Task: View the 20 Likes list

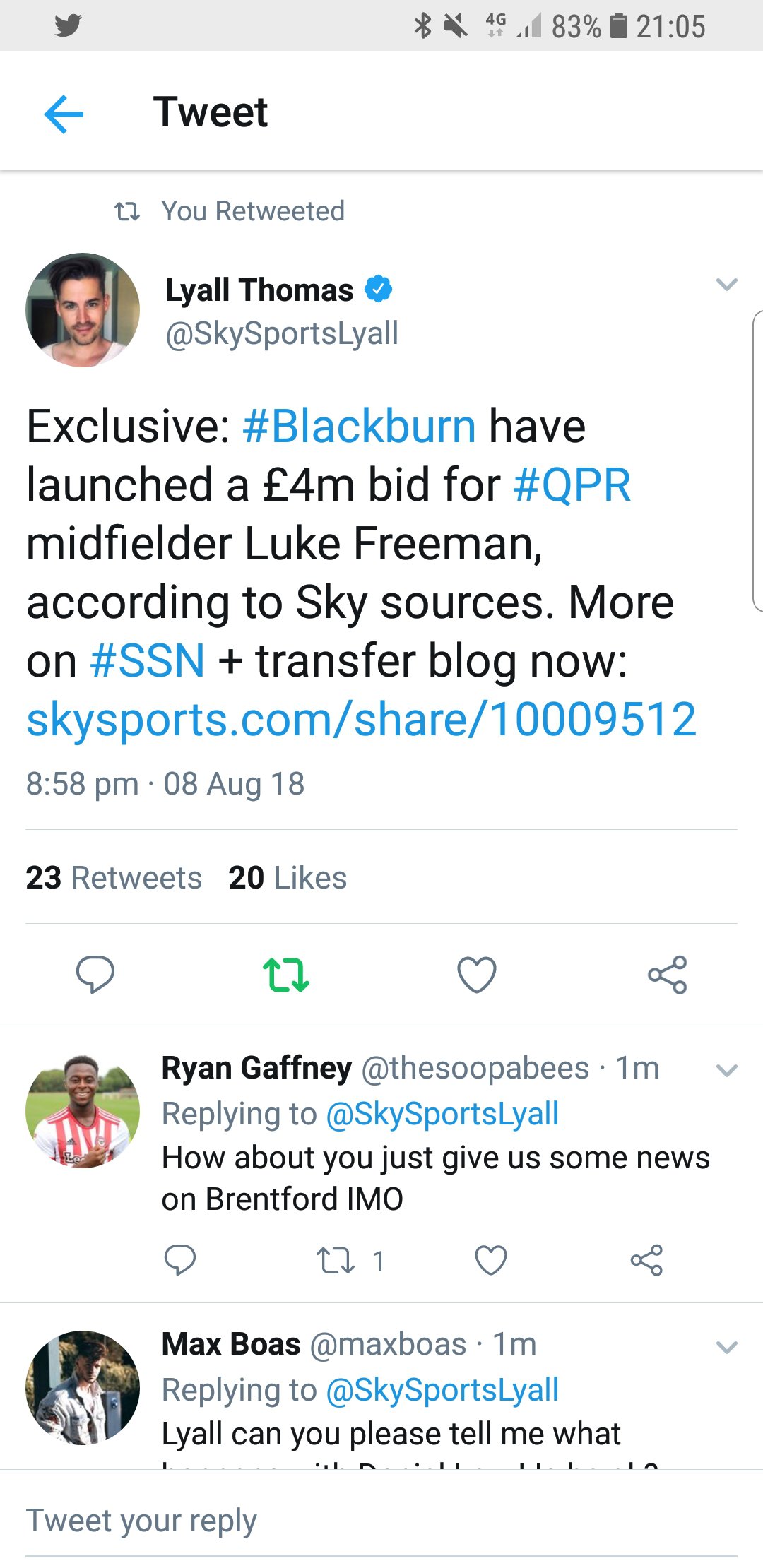Action: coord(288,878)
